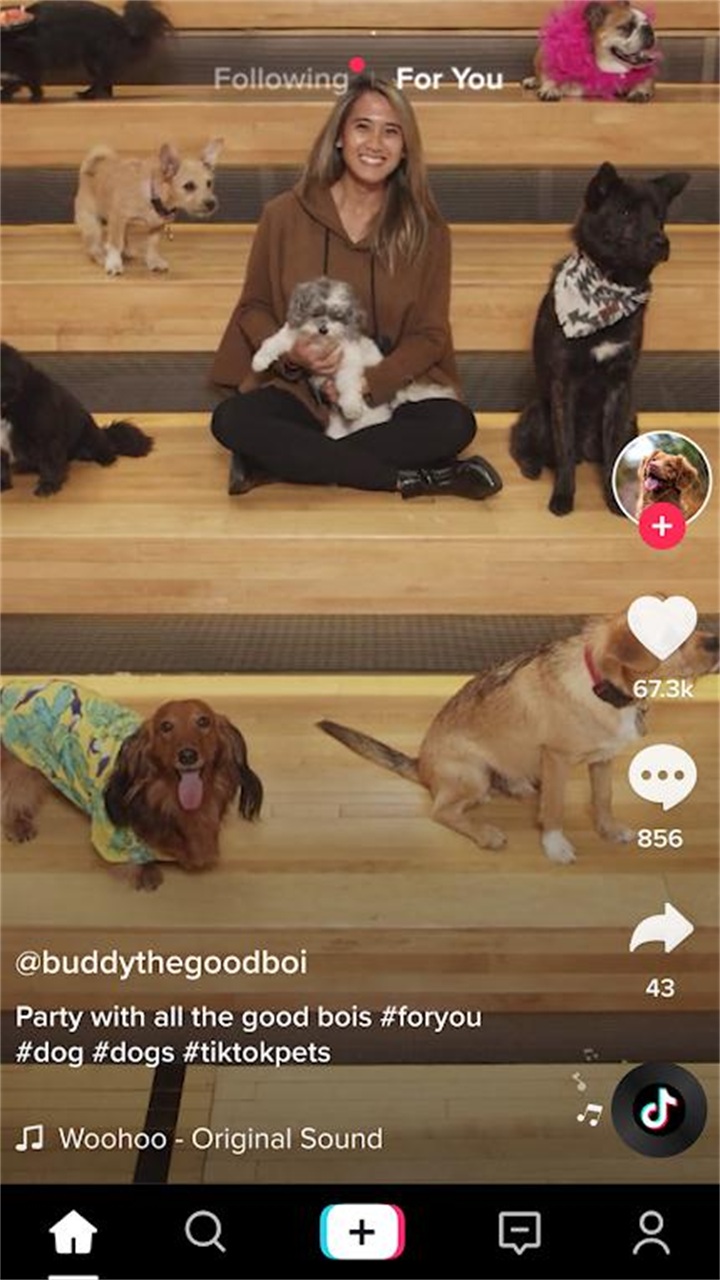Viewport: 720px width, 1280px height.
Task: Create a new video
Action: [362, 1232]
